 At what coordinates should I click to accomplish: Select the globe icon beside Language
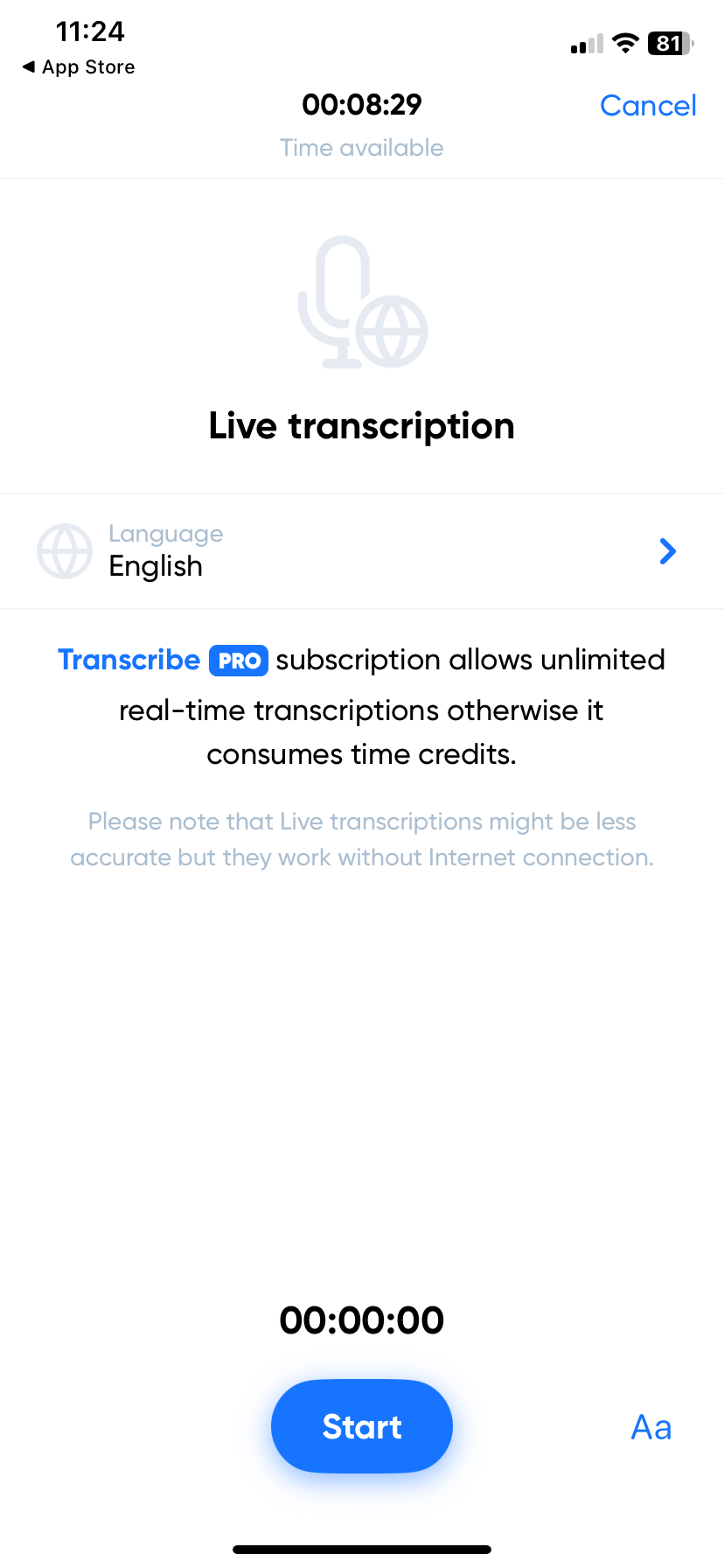point(64,551)
